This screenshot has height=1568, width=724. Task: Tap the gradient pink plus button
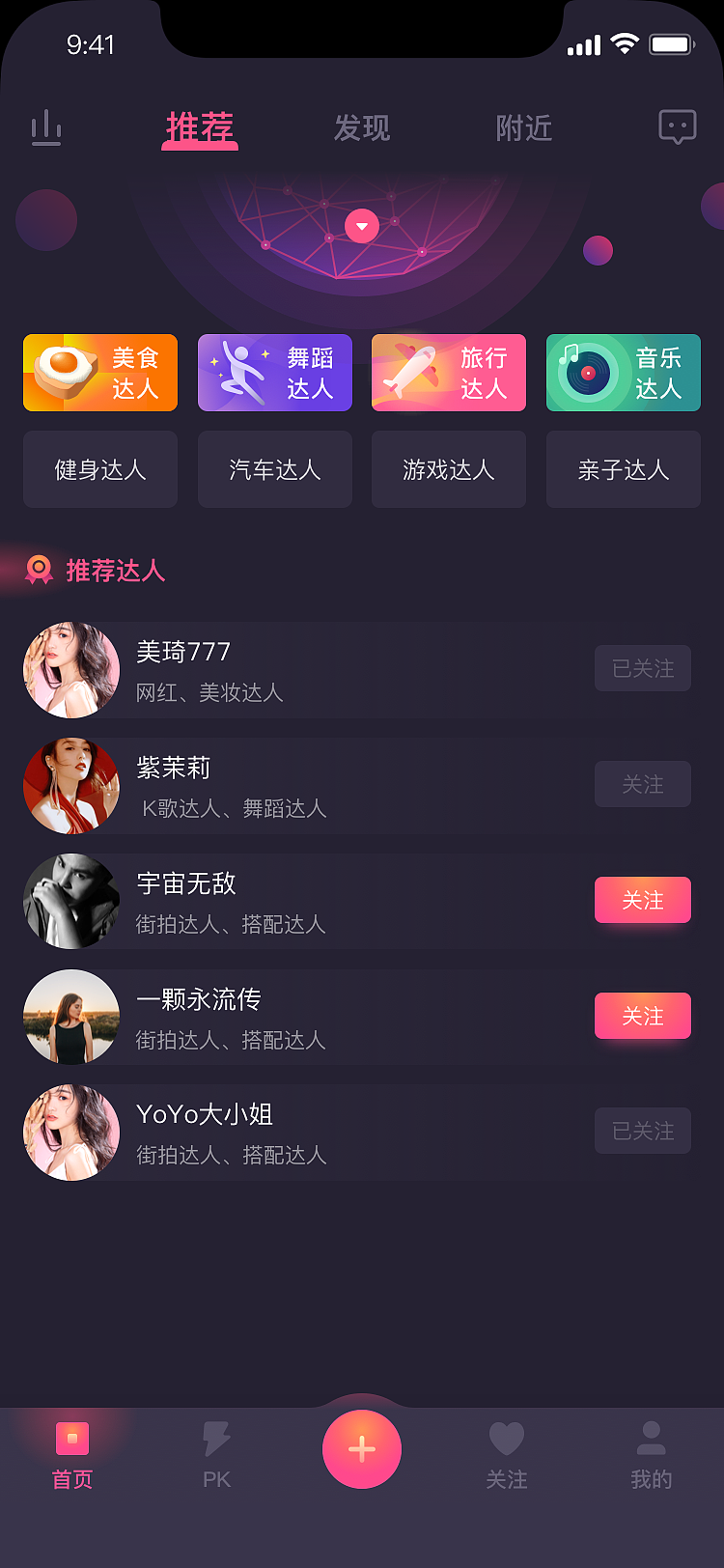[362, 1448]
